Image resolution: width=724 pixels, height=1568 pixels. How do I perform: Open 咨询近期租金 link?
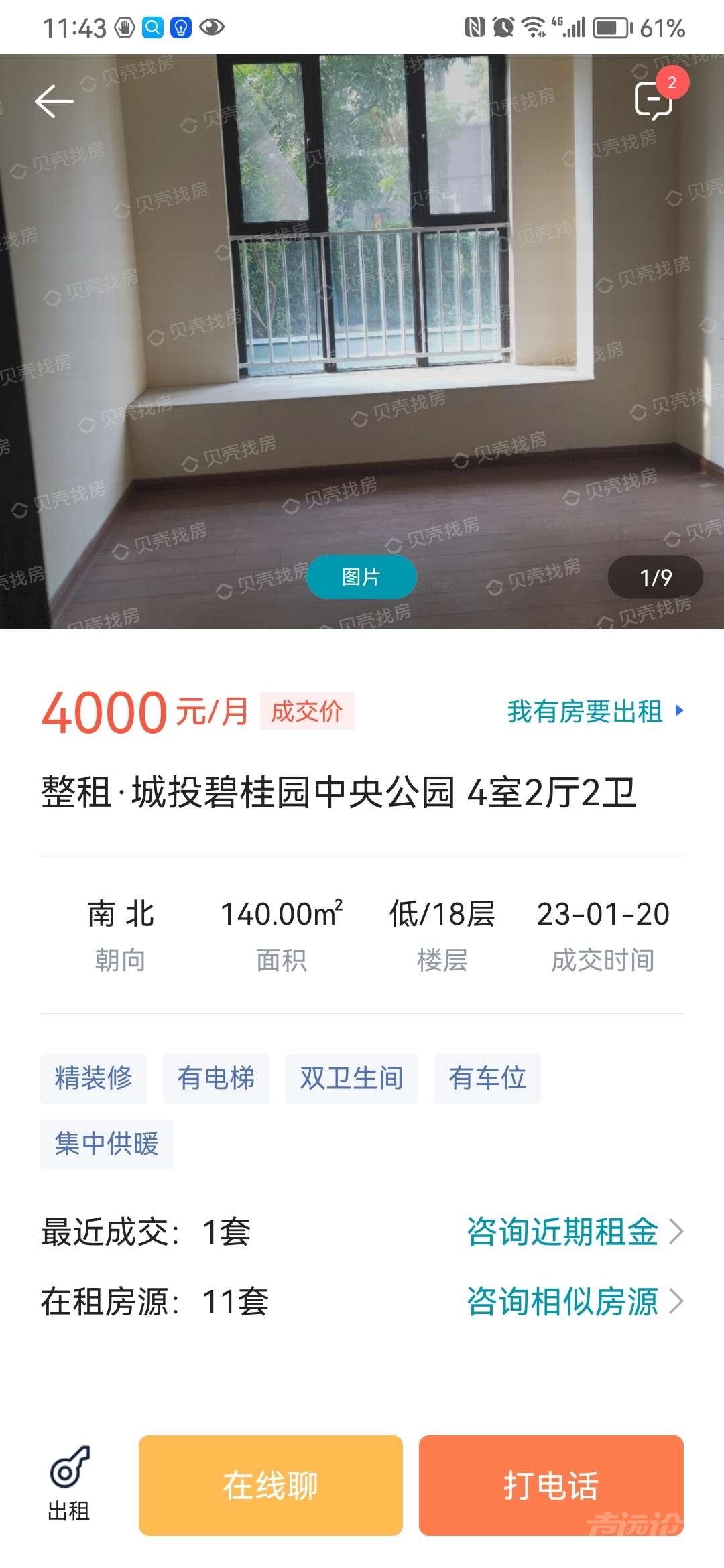[x=575, y=1232]
